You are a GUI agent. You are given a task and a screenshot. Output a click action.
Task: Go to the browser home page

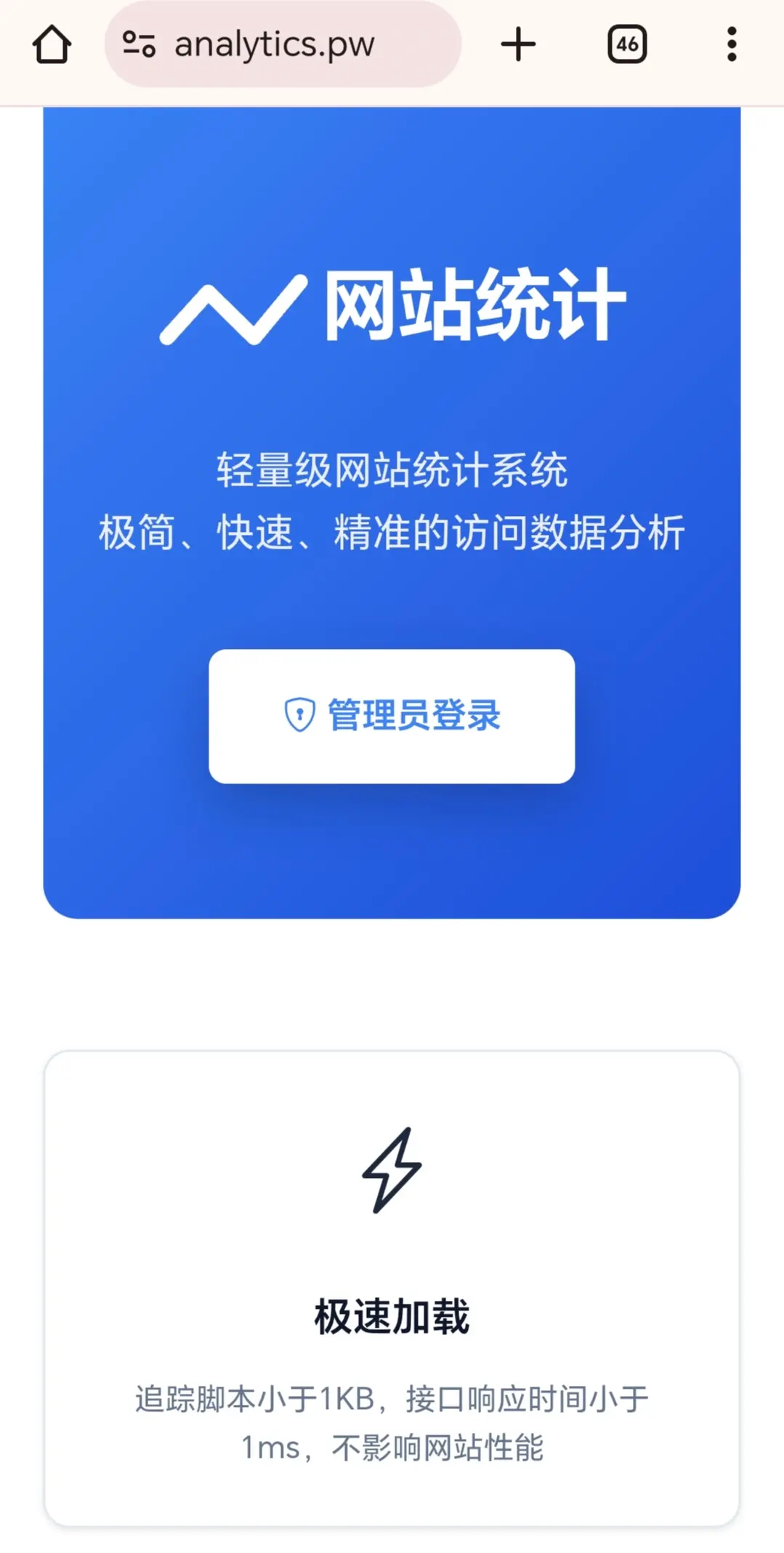pyautogui.click(x=52, y=45)
